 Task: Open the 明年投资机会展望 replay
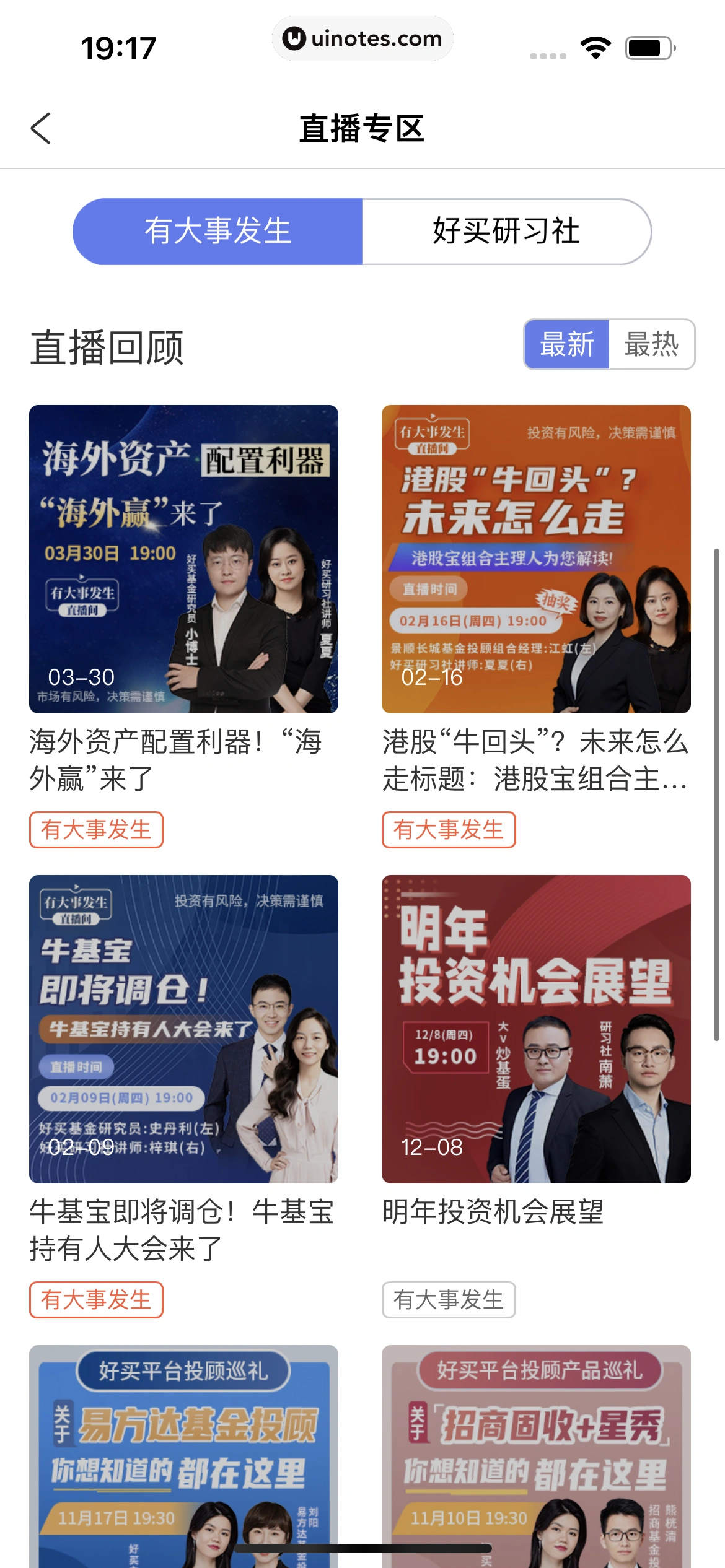tap(536, 1029)
